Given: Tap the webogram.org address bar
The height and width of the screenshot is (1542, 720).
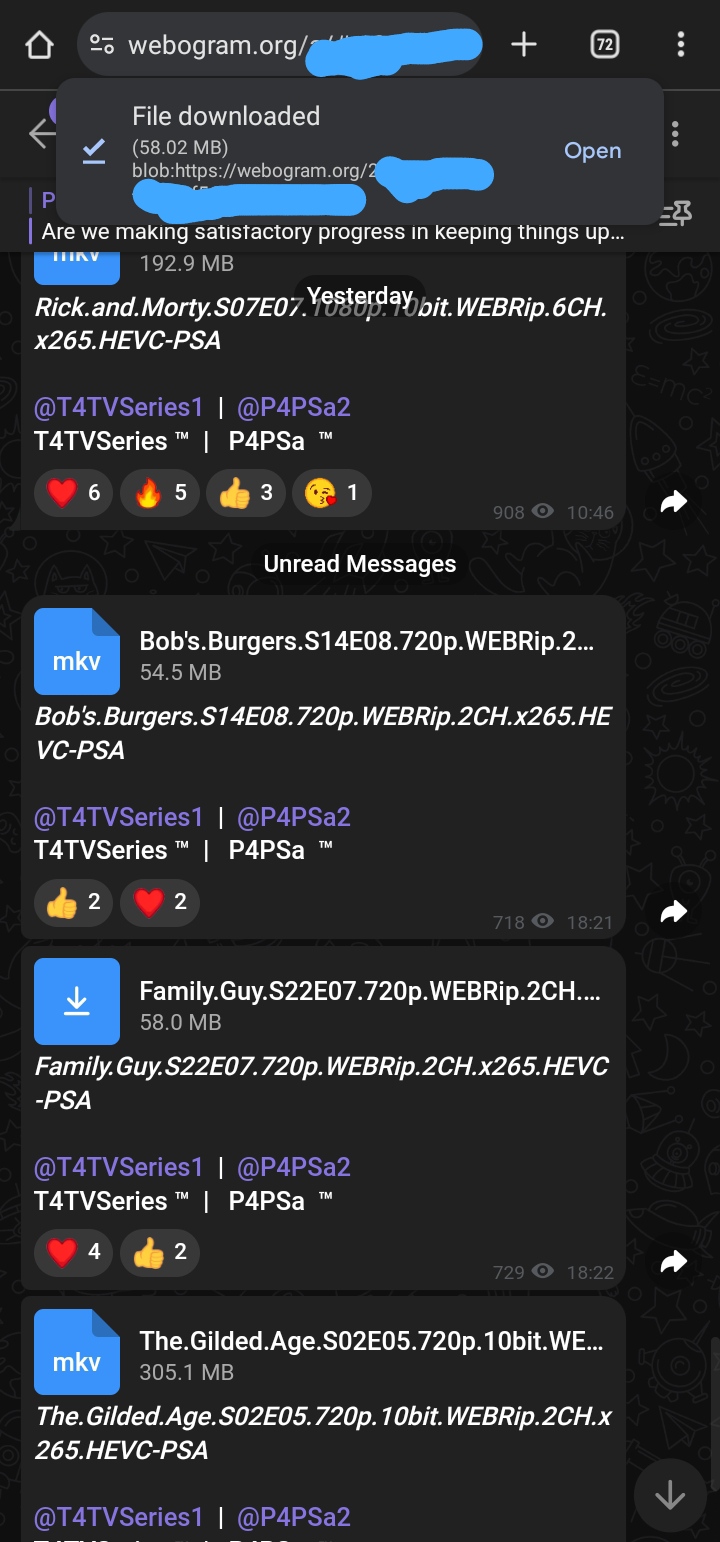Looking at the screenshot, I should pos(280,44).
